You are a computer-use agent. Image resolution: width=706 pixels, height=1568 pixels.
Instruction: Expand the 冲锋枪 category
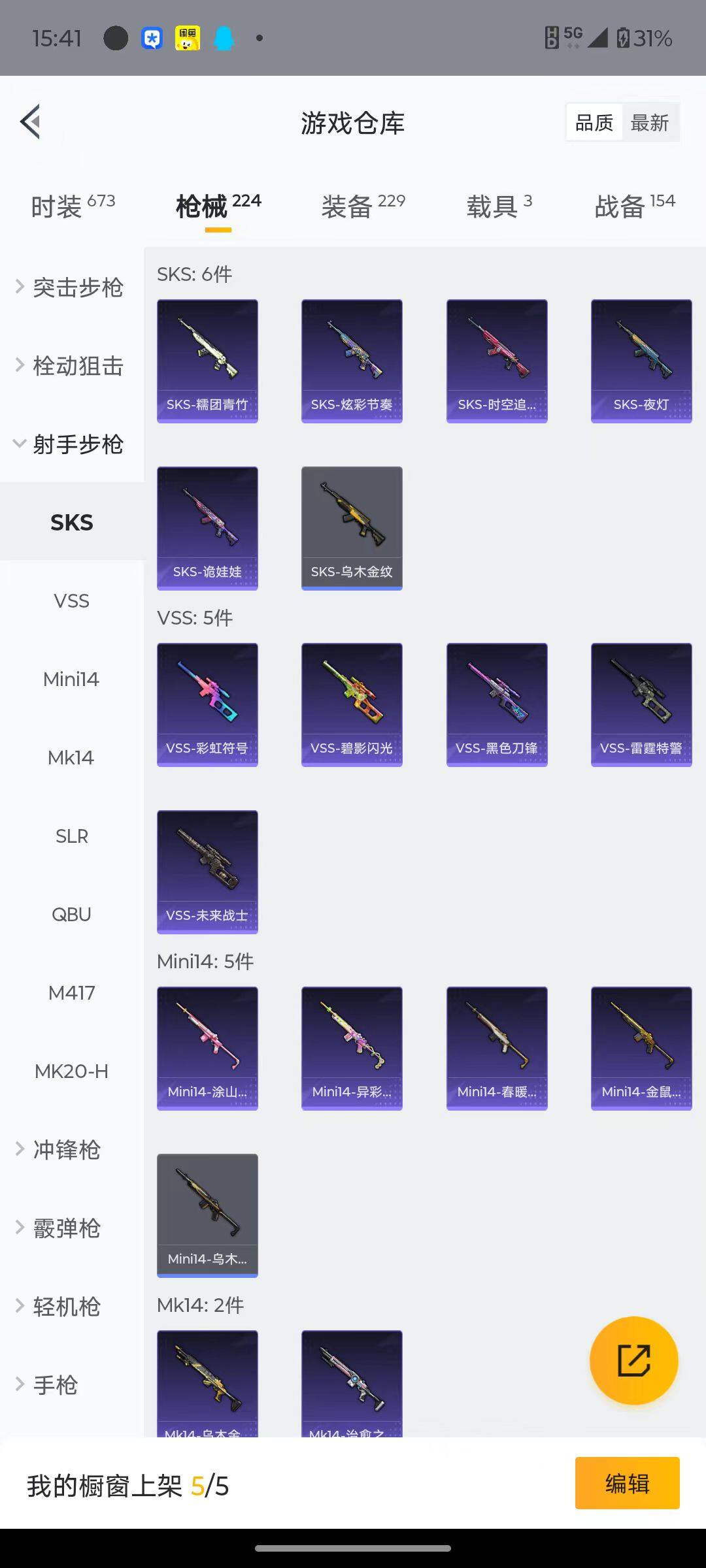[72, 1149]
